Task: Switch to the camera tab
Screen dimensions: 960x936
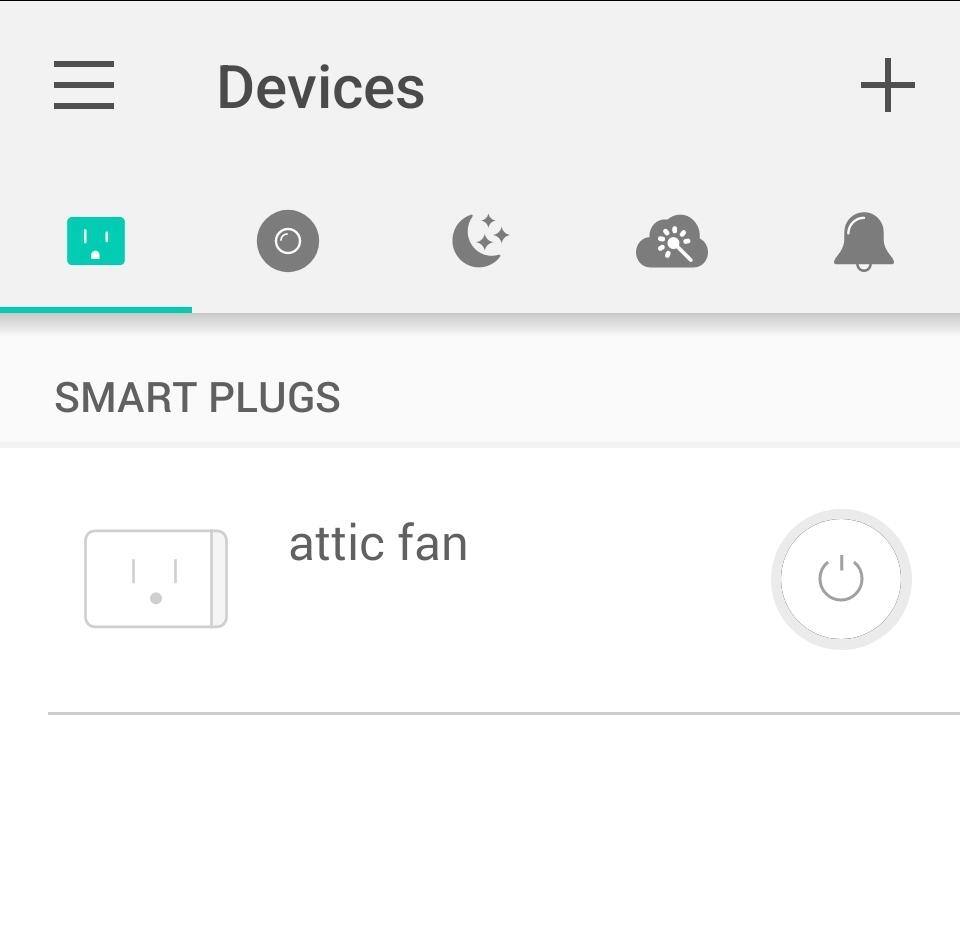Action: (x=288, y=242)
